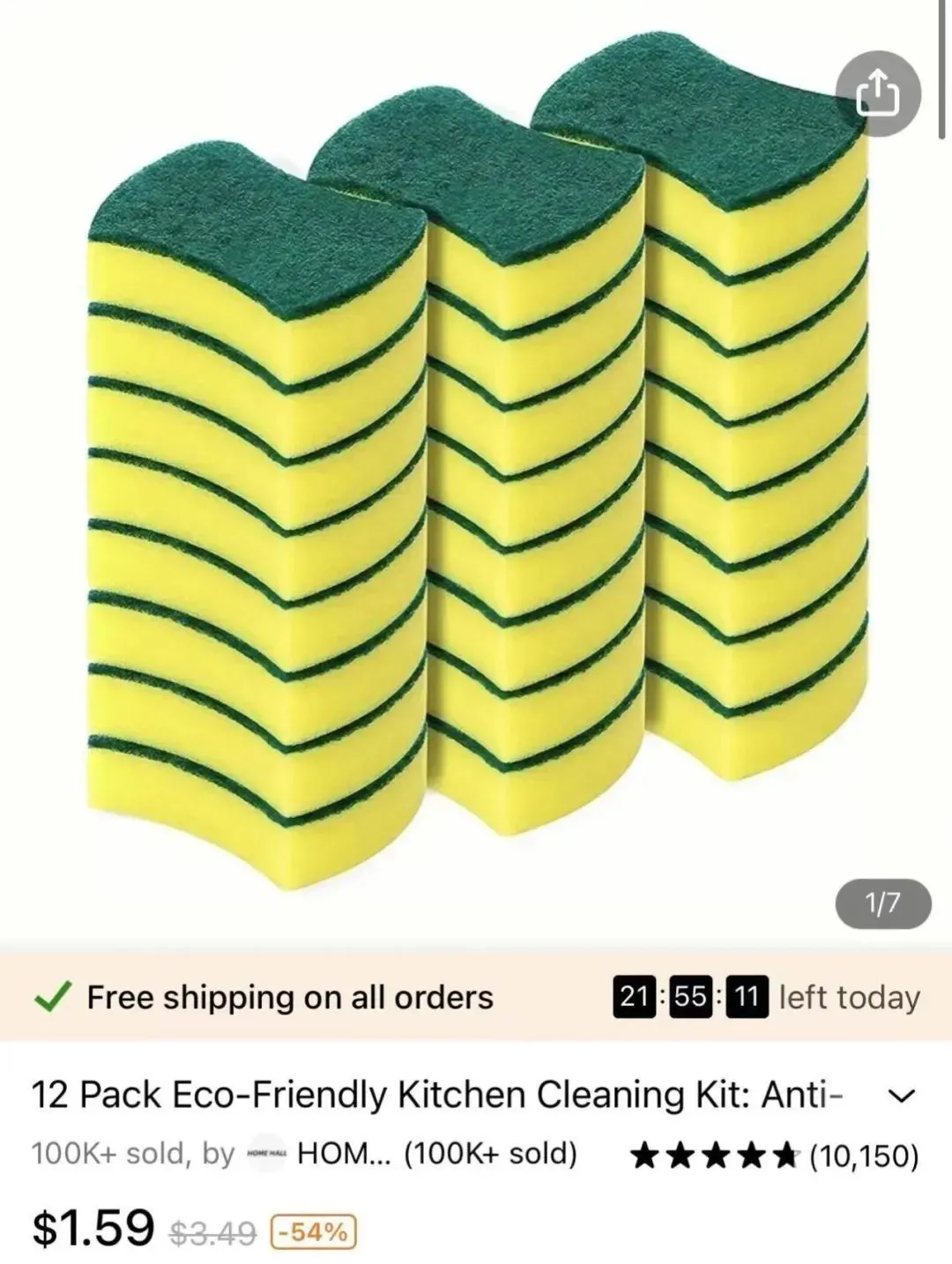
Task: Share this sponge product listing
Action: 878,93
